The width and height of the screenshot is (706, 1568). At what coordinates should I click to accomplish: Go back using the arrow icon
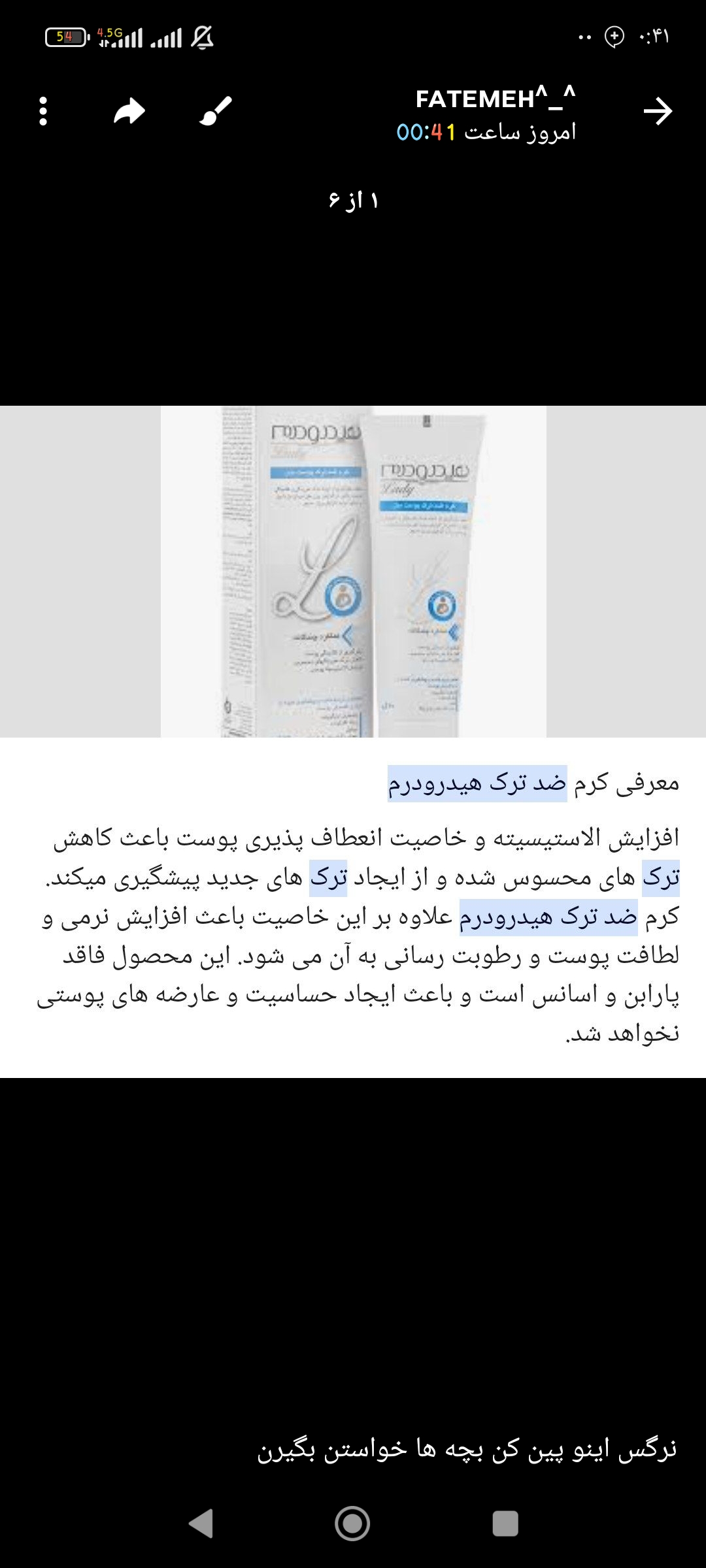658,111
